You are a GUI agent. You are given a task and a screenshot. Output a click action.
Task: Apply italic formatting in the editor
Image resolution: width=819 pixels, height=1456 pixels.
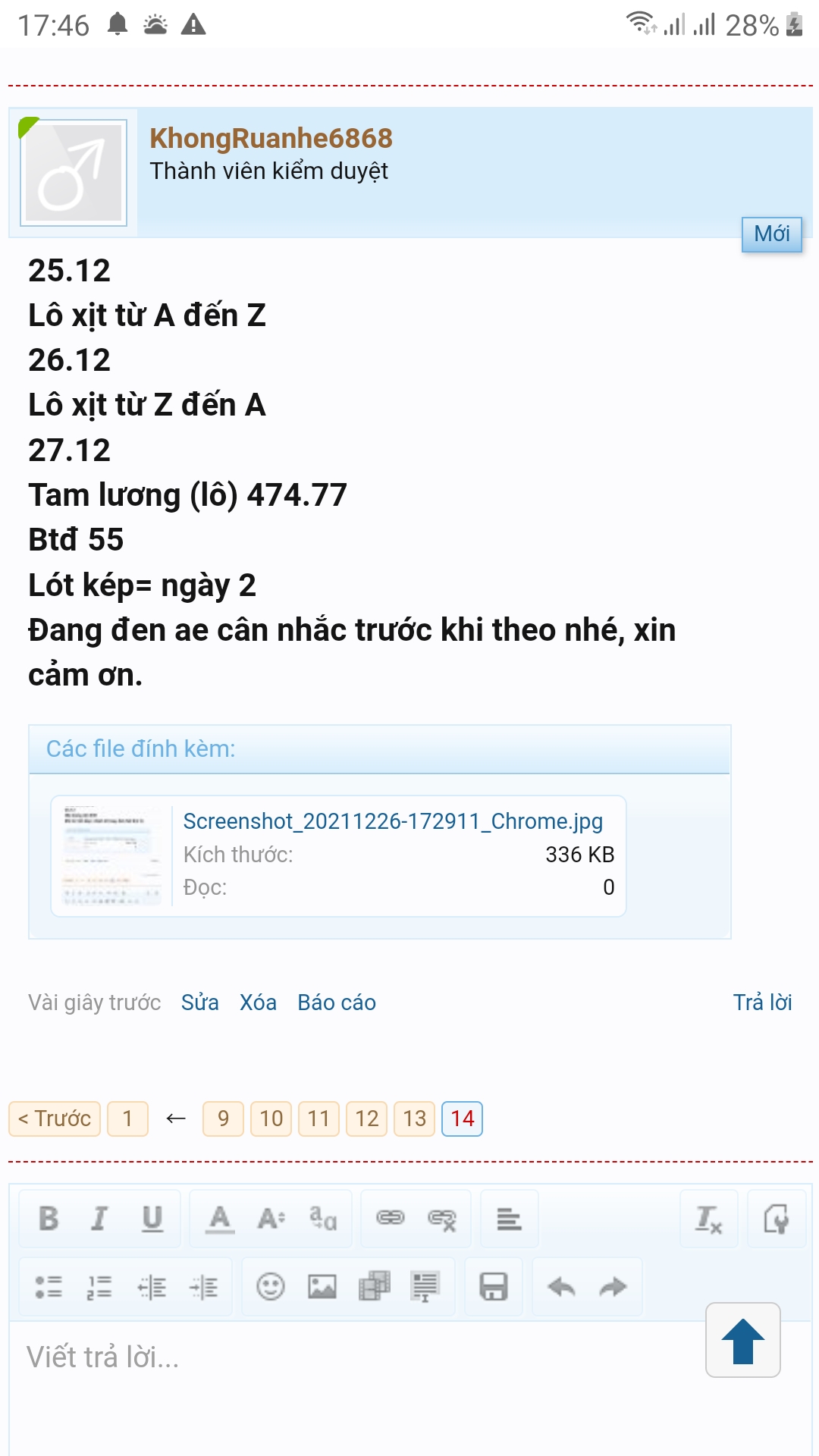tap(99, 1219)
